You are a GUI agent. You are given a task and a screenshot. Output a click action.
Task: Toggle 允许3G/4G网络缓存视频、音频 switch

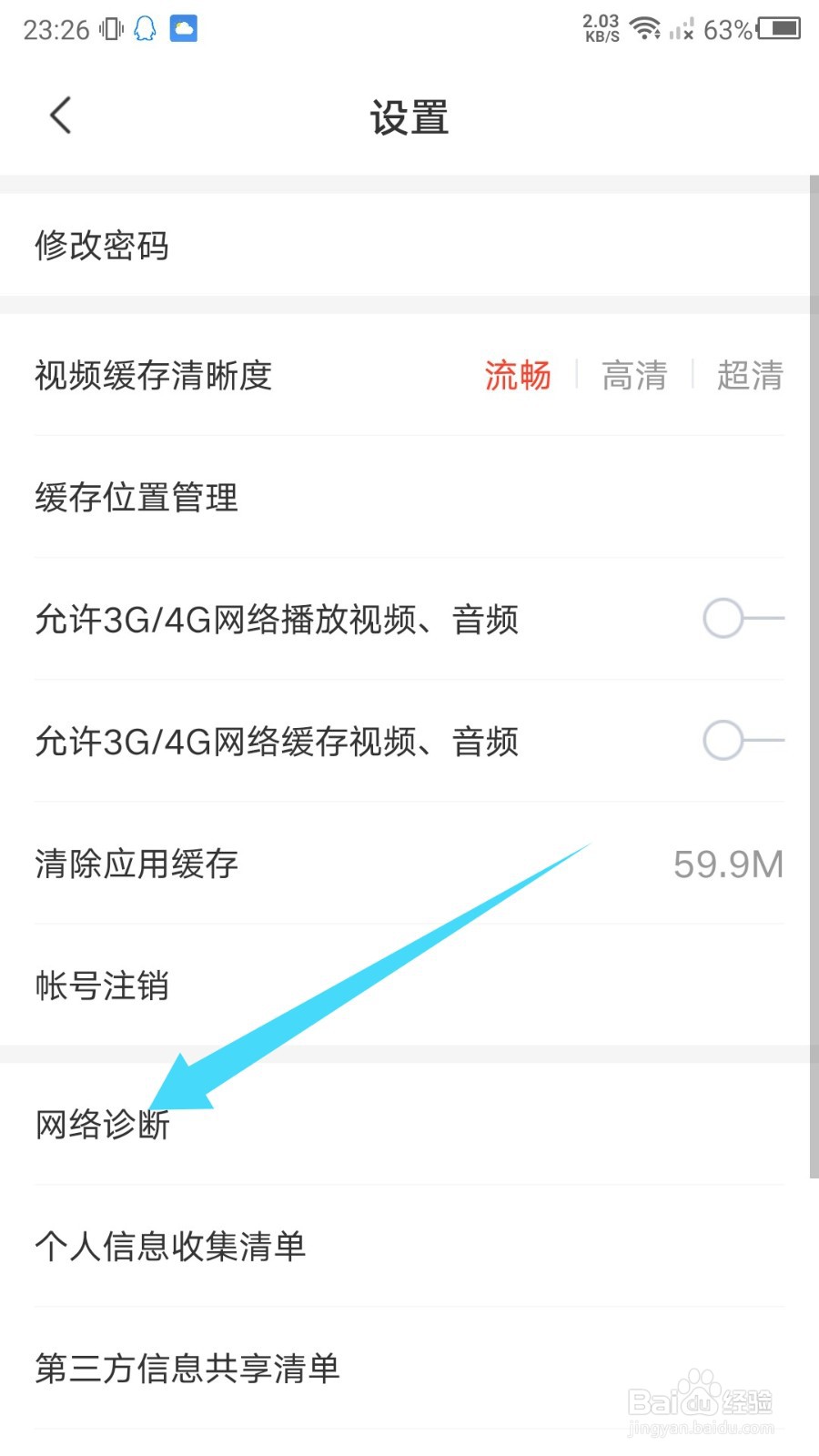tap(743, 741)
